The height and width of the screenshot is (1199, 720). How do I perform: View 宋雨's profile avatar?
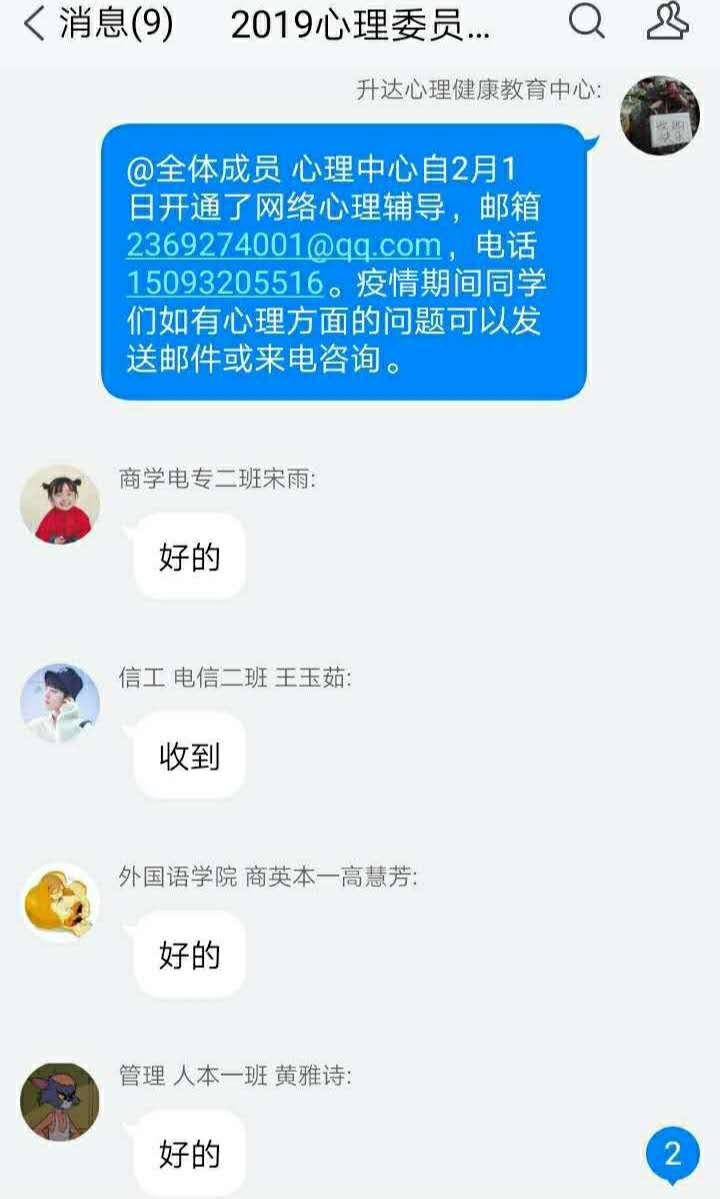60,504
